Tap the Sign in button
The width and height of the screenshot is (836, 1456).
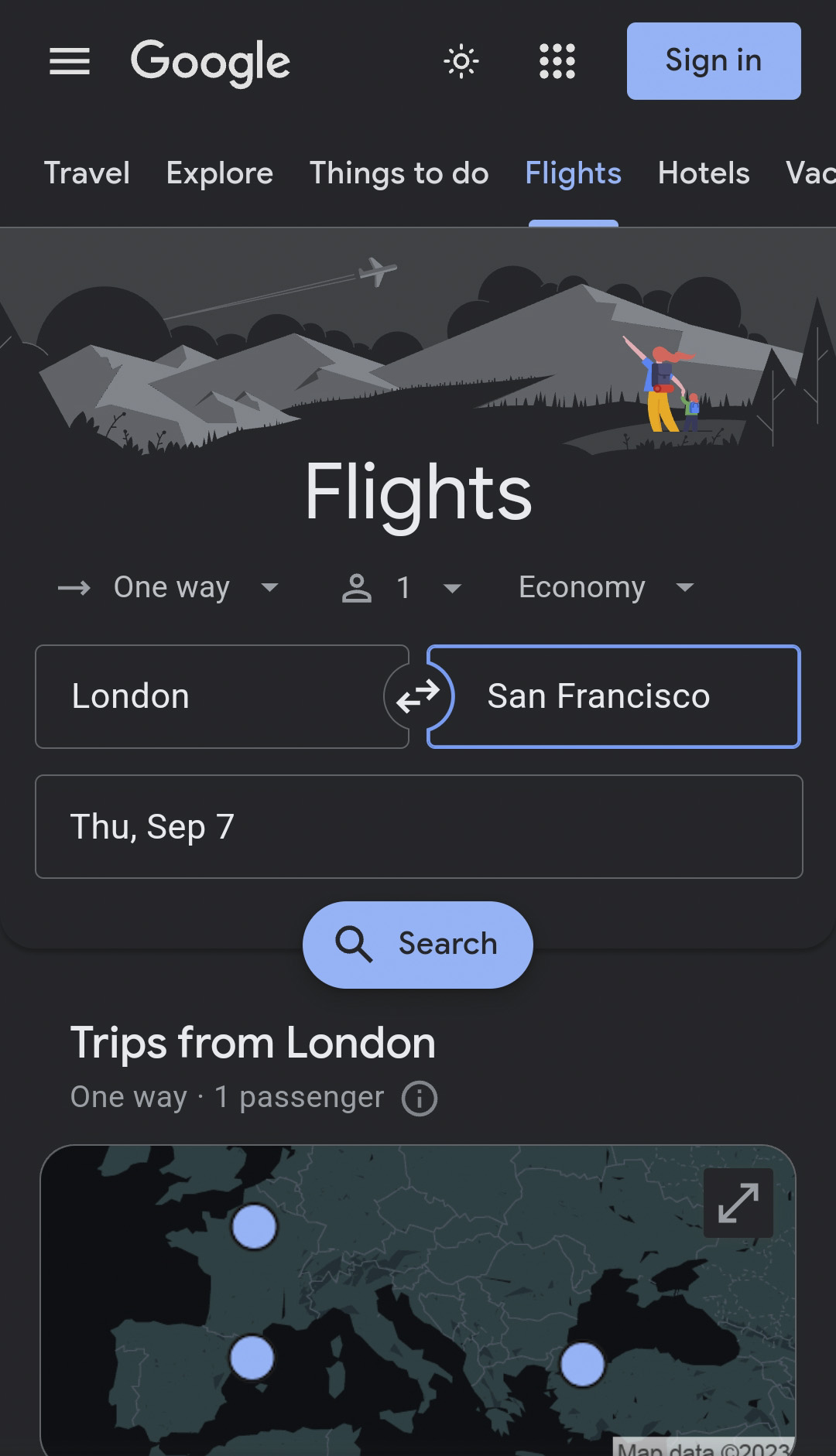pos(713,61)
